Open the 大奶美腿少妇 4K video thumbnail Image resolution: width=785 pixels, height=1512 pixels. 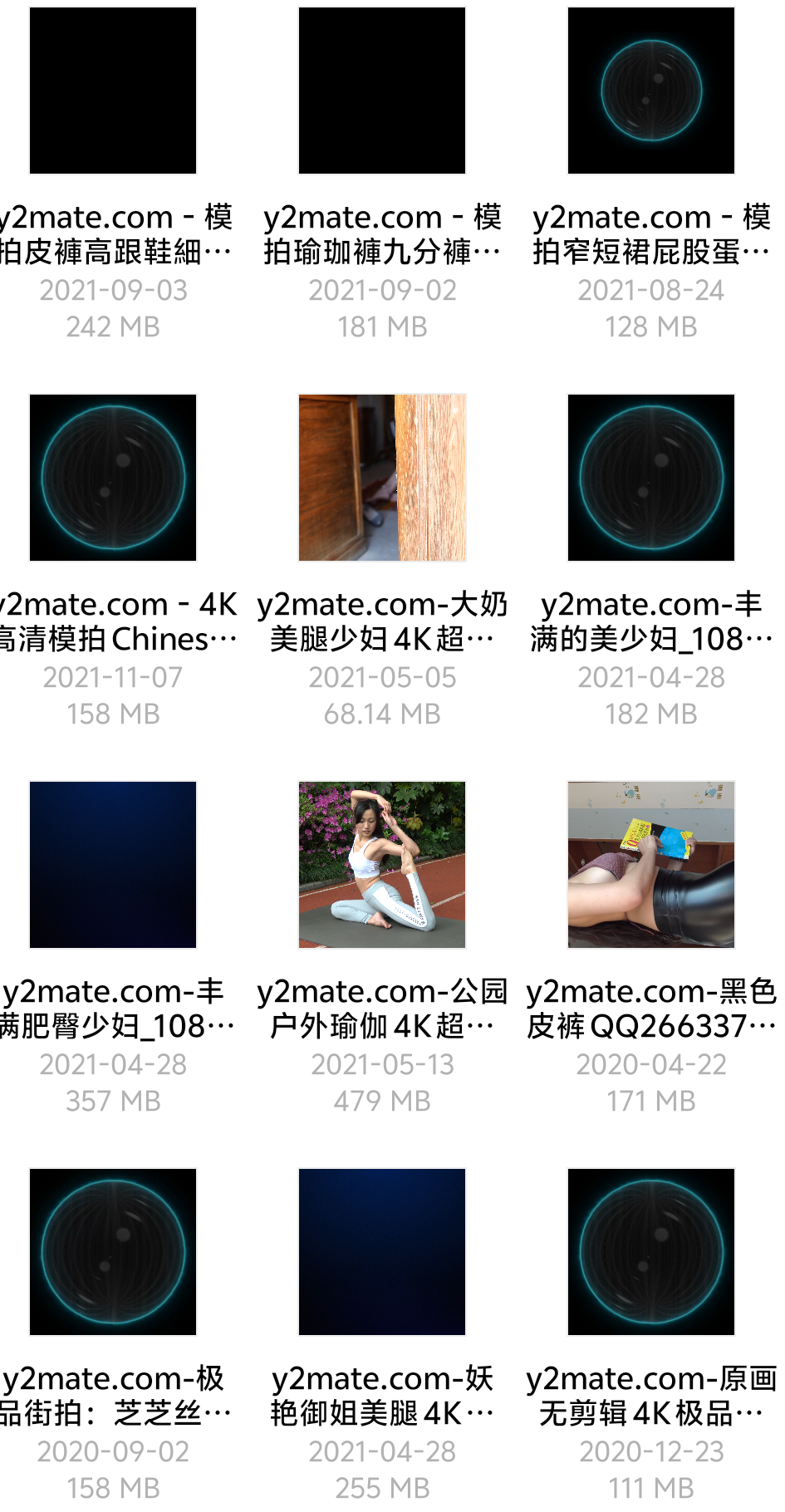pos(383,476)
